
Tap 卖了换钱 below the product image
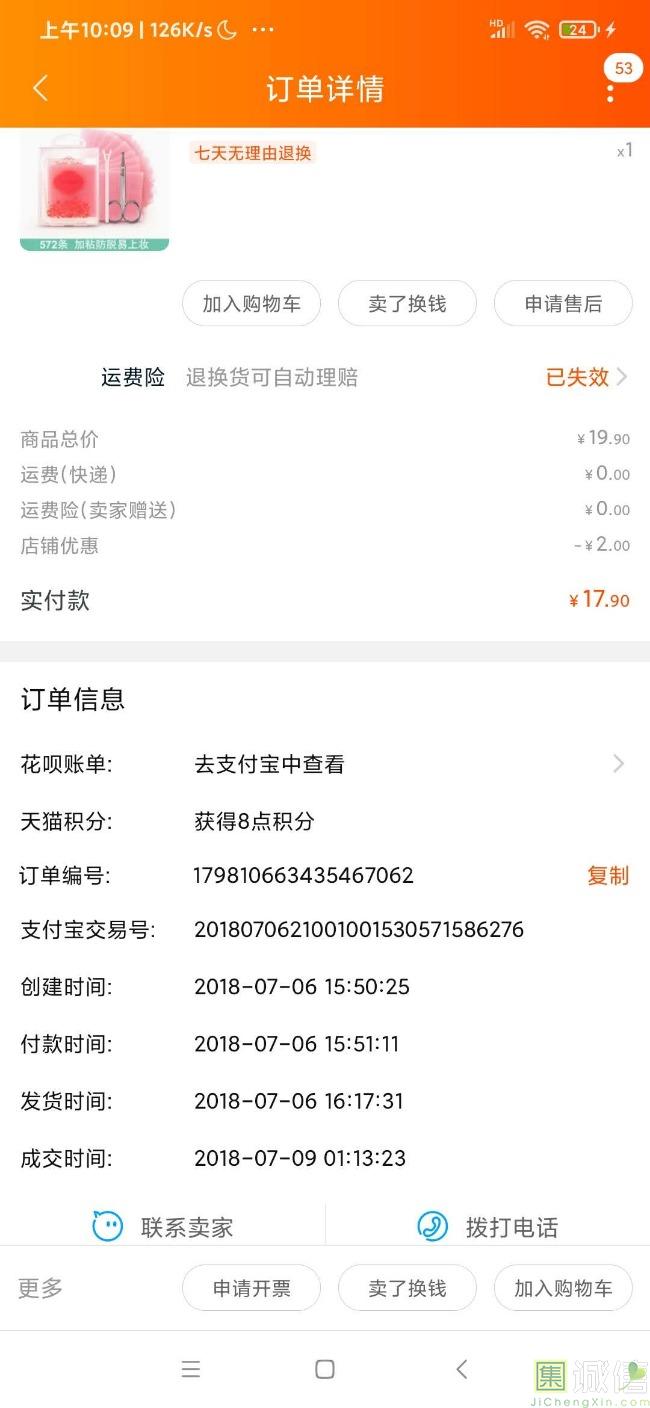point(407,304)
